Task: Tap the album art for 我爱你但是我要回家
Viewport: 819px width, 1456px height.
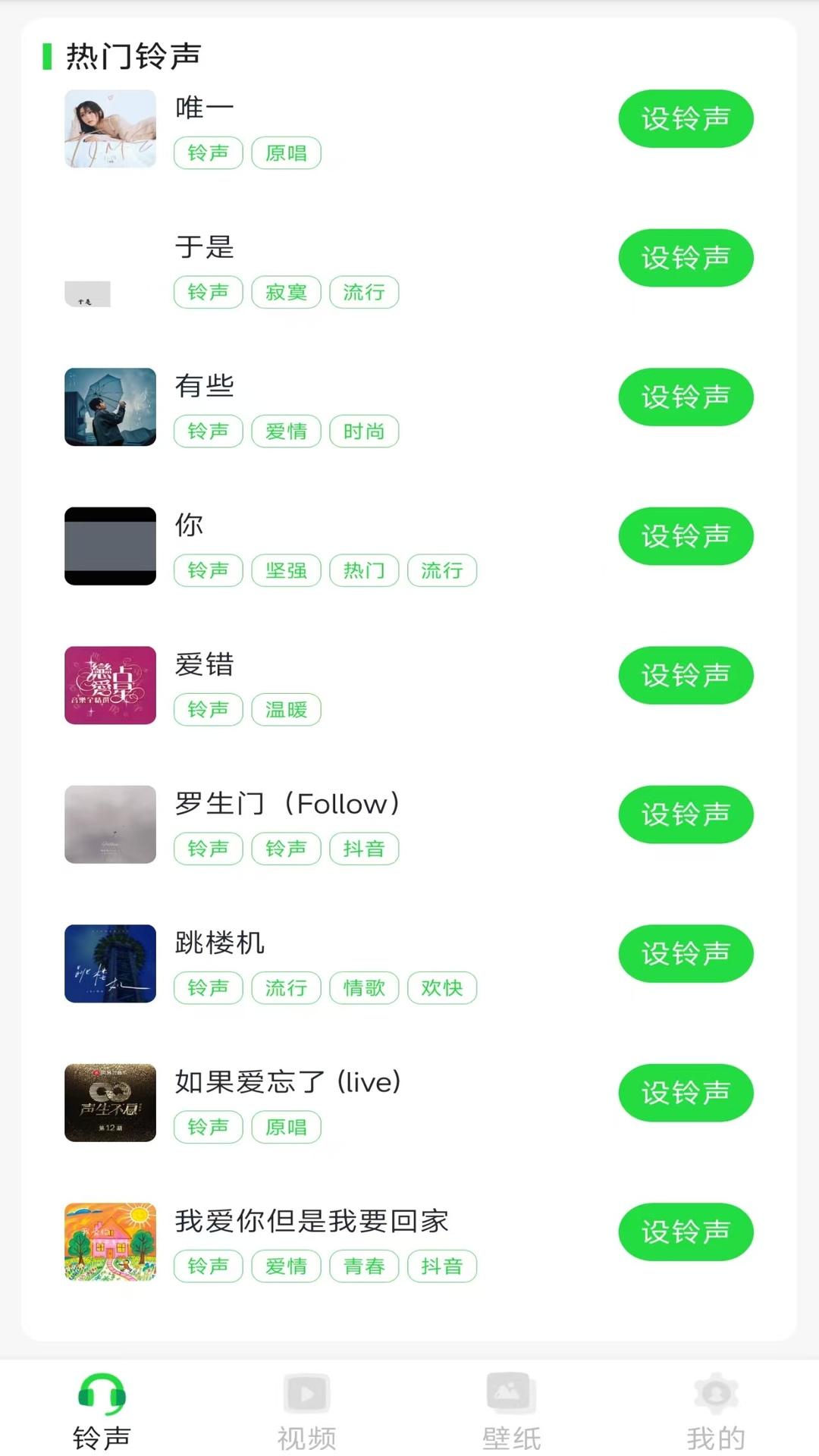Action: click(110, 1243)
